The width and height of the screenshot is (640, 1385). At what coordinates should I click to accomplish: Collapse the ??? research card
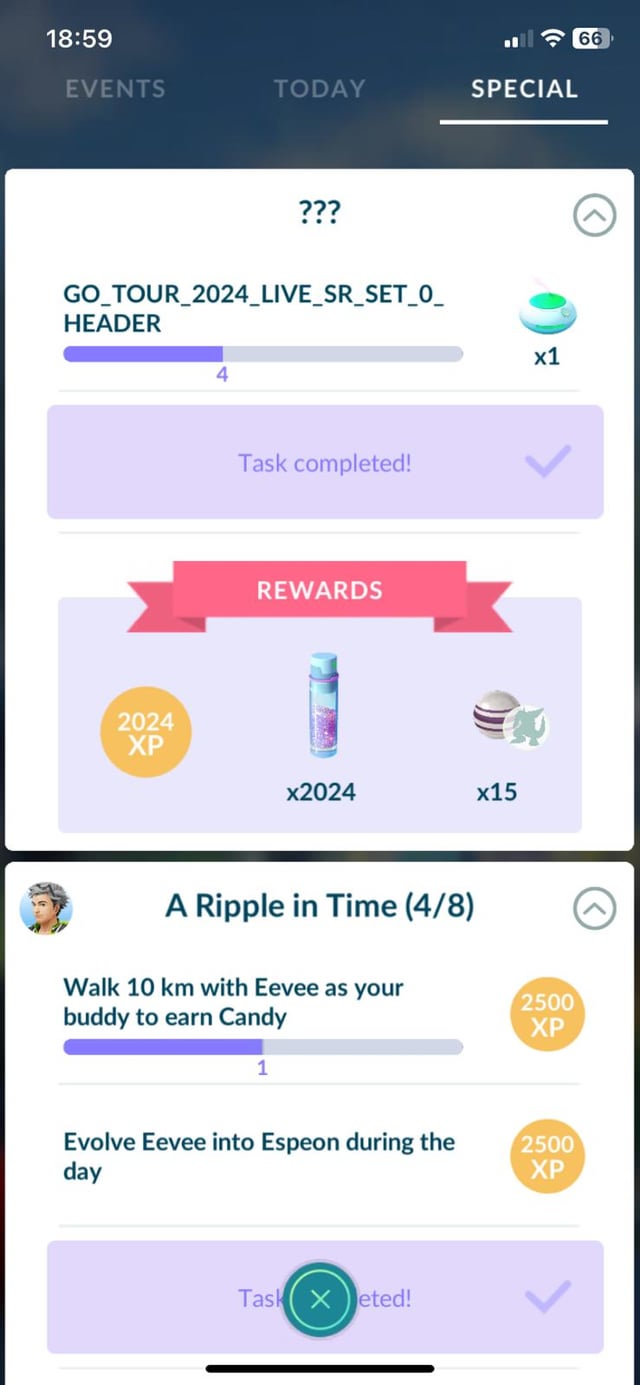click(594, 215)
